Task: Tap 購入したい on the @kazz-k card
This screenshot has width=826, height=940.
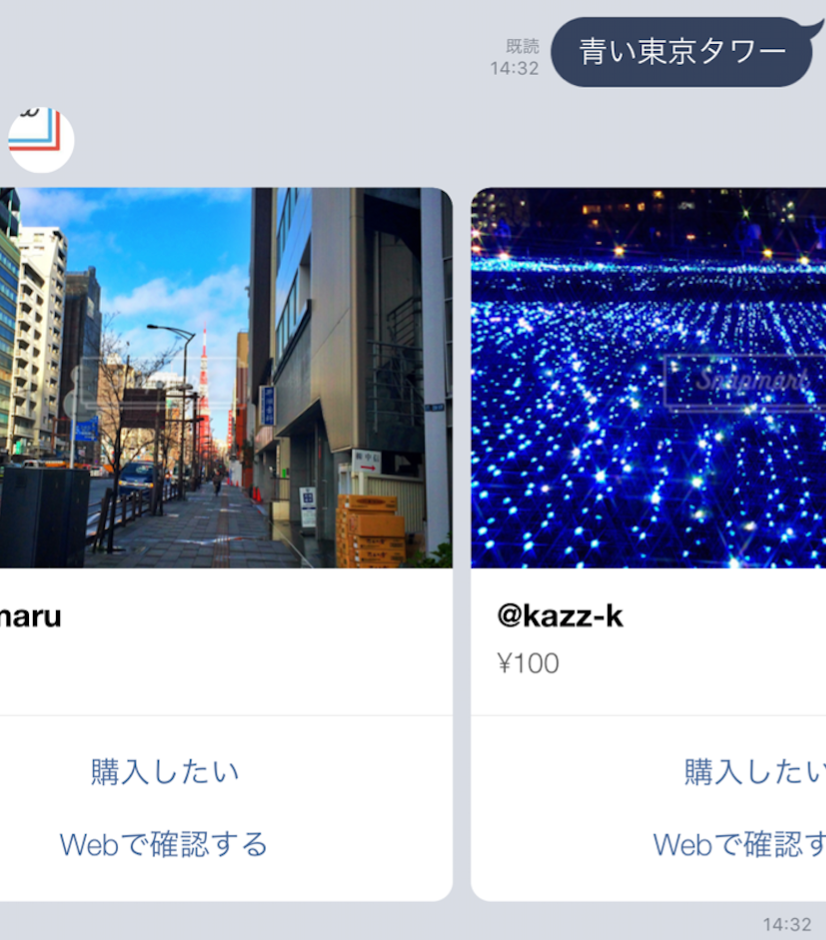Action: (x=753, y=772)
